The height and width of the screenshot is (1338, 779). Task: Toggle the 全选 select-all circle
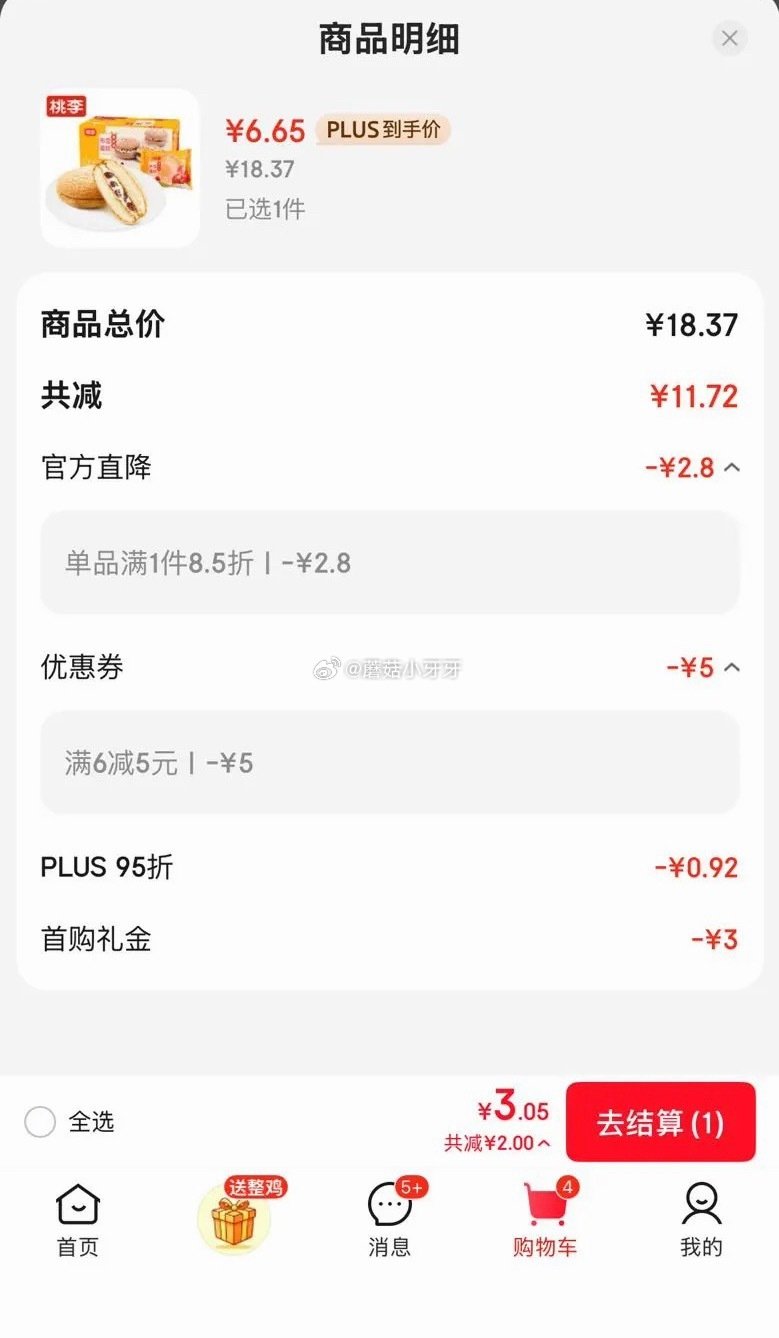click(x=40, y=1122)
